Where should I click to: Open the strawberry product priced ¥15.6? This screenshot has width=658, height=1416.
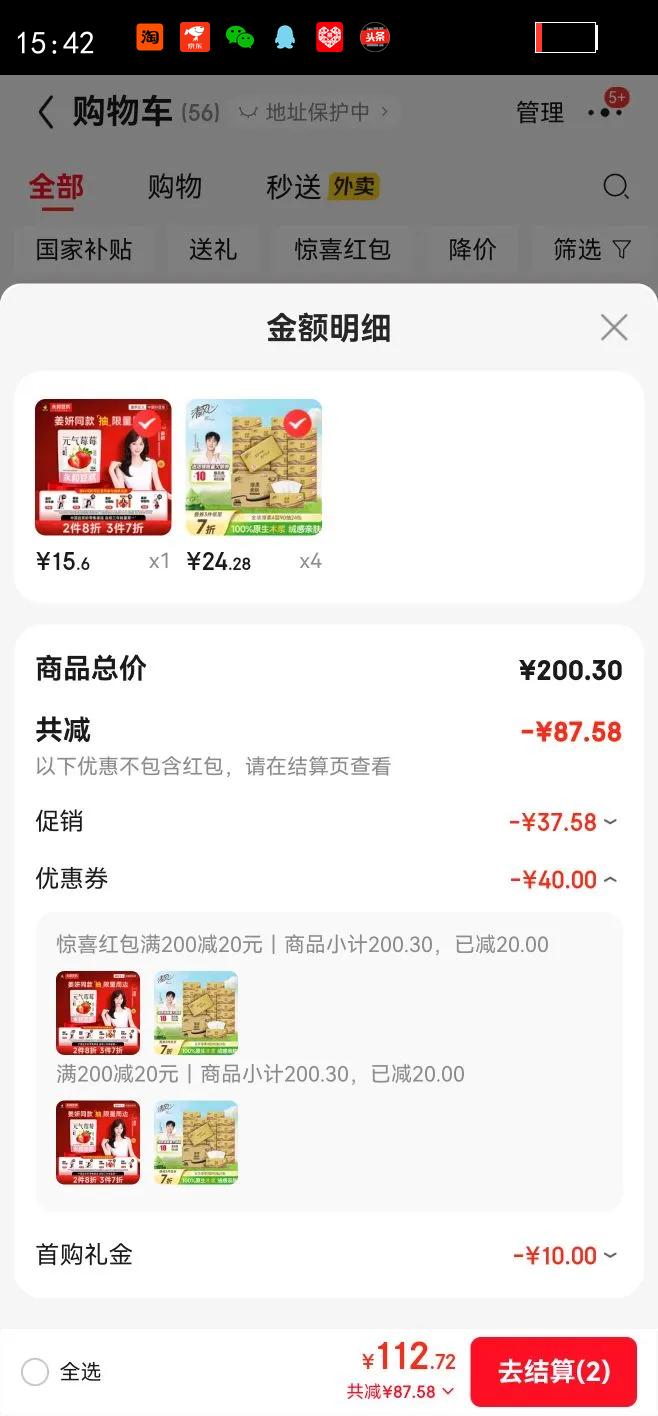103,468
